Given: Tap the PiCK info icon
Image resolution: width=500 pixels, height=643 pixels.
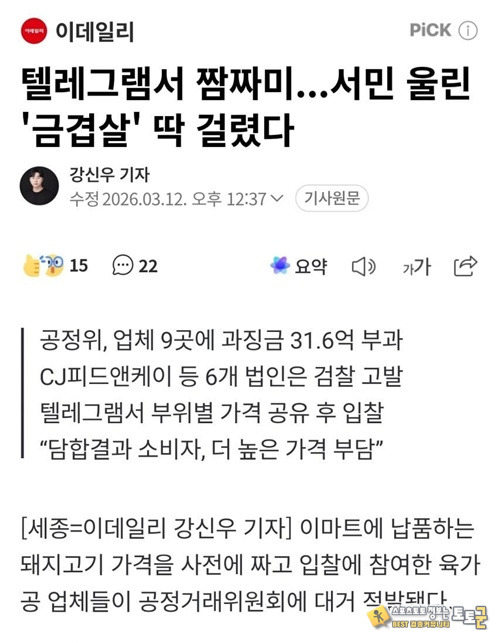Looking at the screenshot, I should tap(468, 31).
